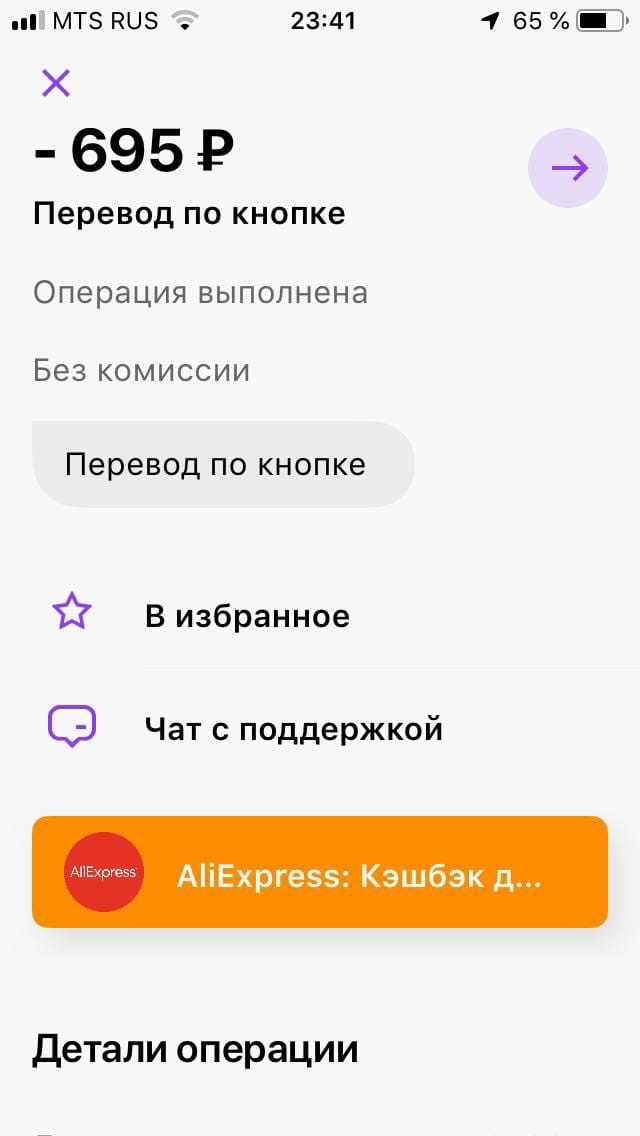Viewport: 640px width, 1136px height.
Task: Tap the purple arrow to repeat transfer
Action: (x=568, y=168)
